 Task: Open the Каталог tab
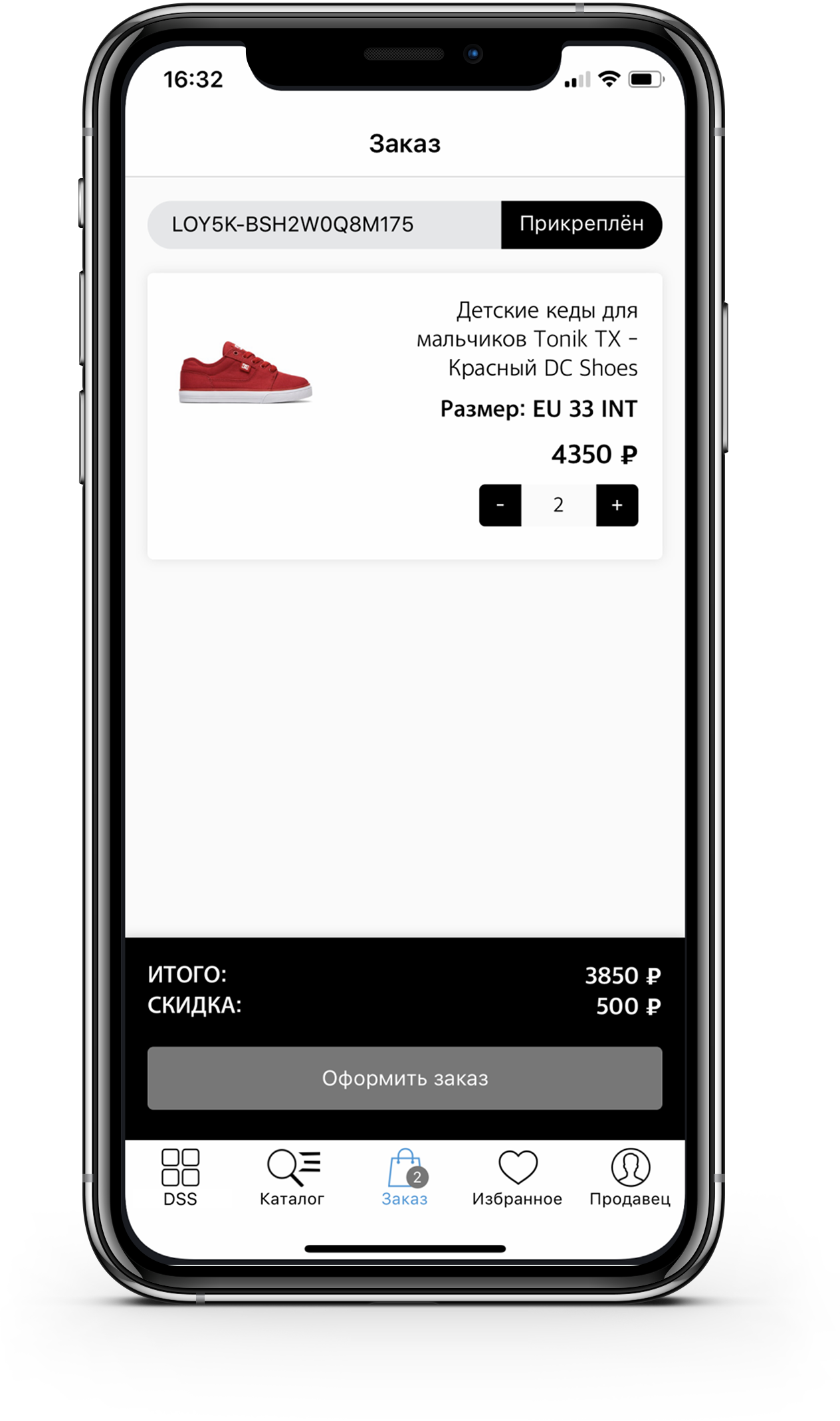tap(292, 1177)
